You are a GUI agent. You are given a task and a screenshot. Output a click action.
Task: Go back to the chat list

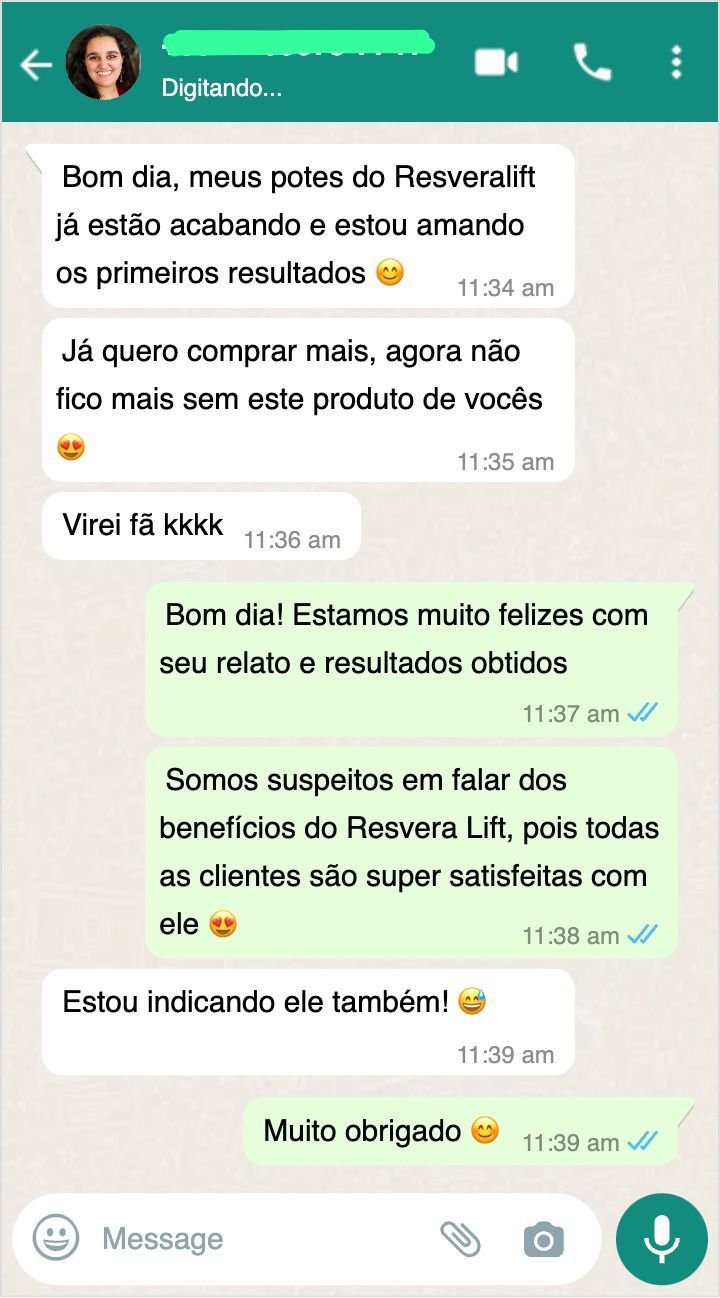pyautogui.click(x=36, y=65)
